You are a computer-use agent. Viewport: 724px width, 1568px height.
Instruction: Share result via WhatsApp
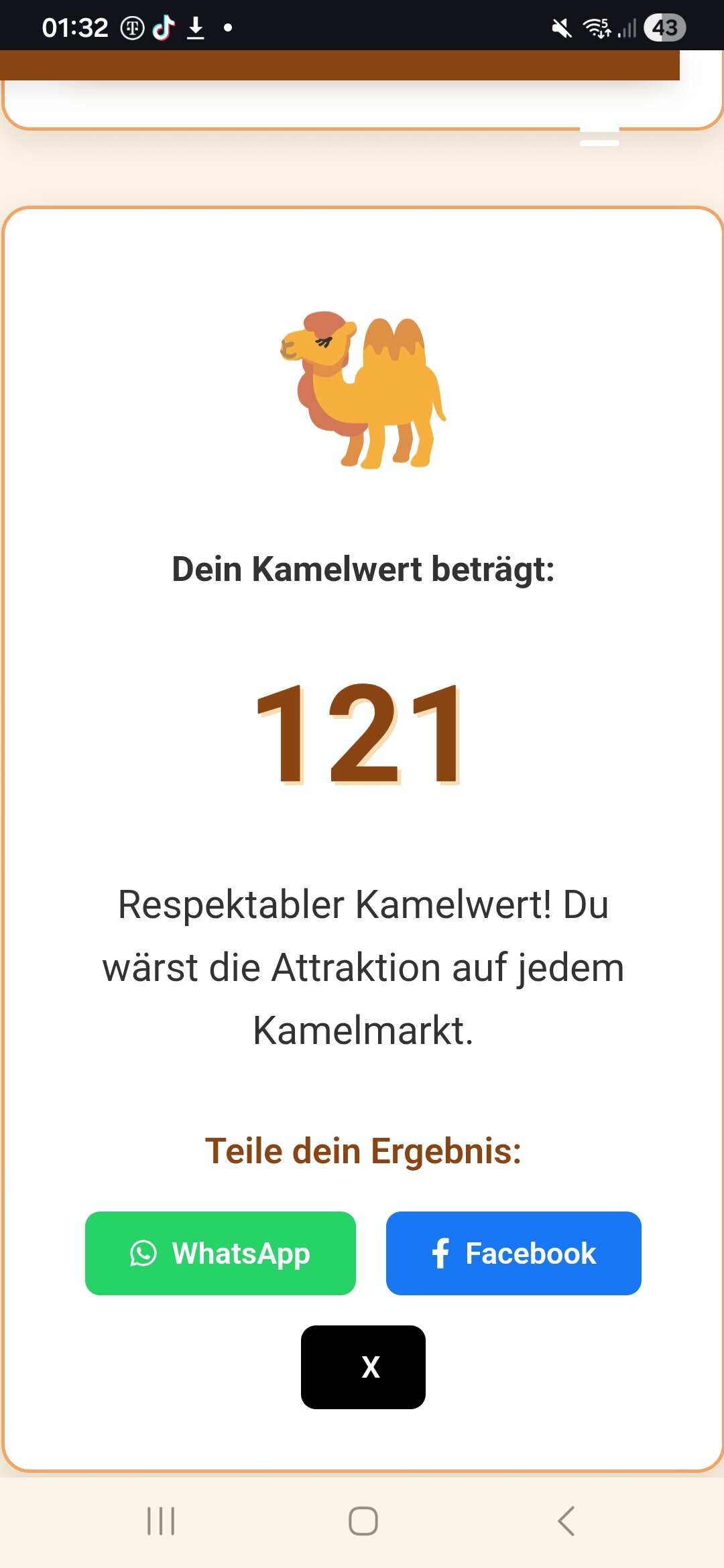tap(220, 1253)
